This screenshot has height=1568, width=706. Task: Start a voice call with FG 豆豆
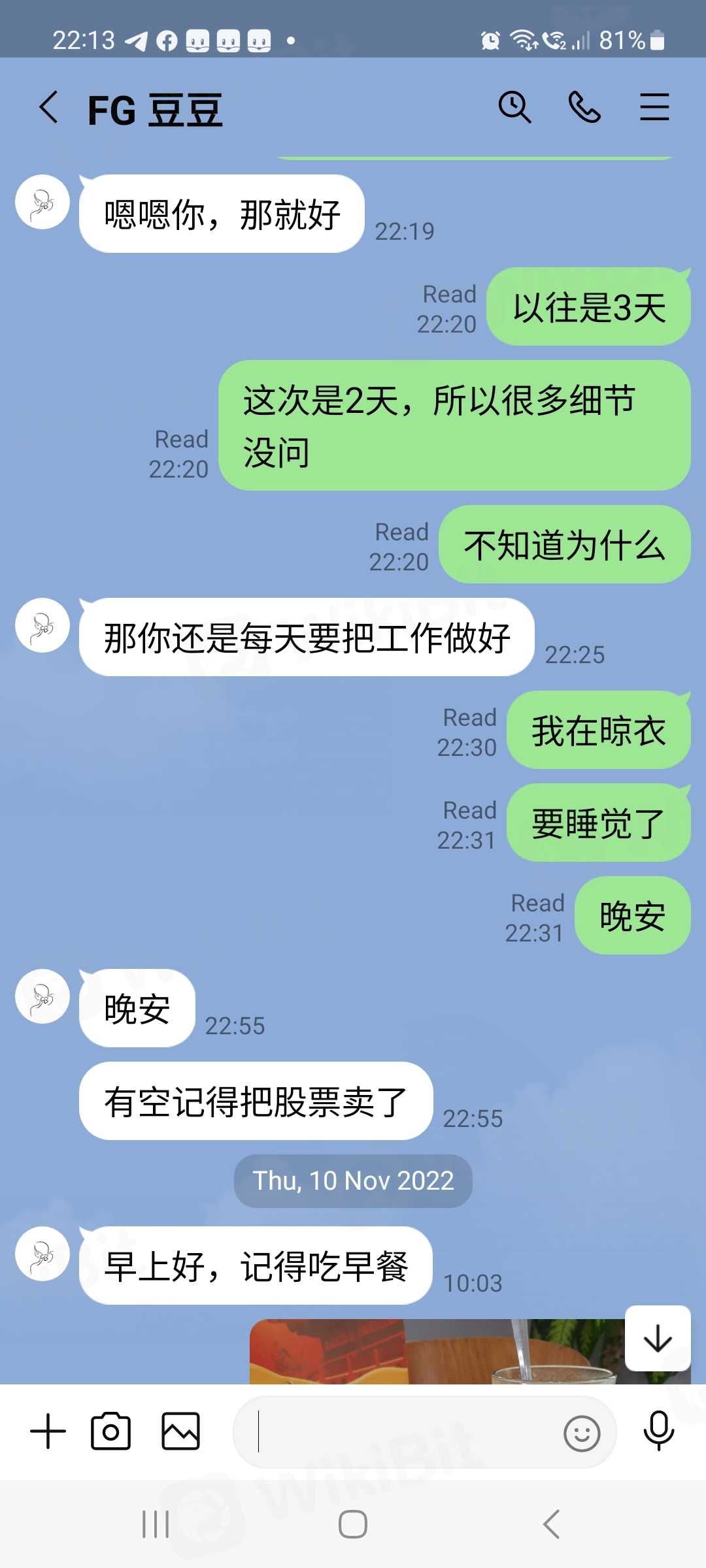584,107
